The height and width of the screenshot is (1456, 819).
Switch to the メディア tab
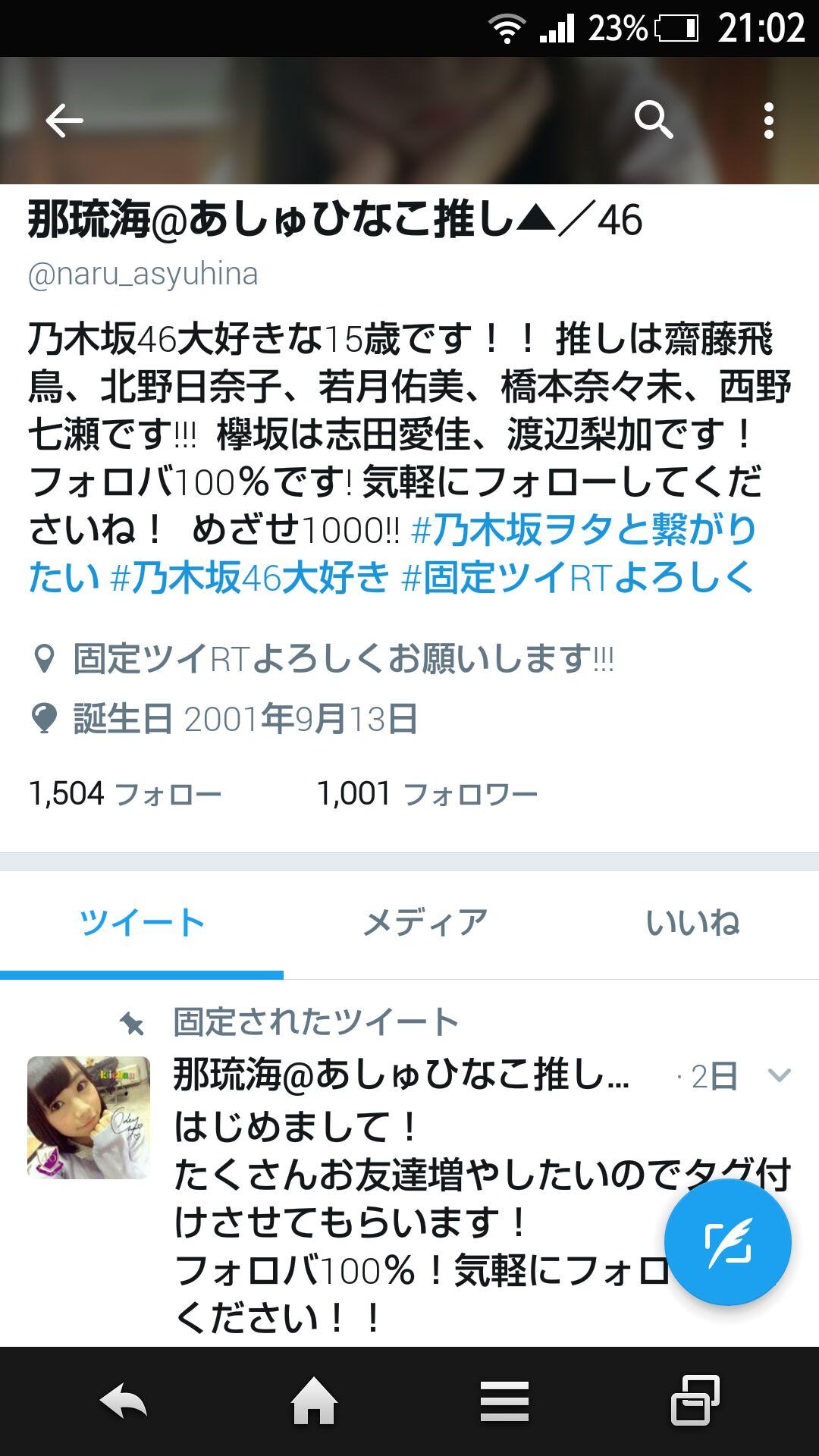point(425,923)
